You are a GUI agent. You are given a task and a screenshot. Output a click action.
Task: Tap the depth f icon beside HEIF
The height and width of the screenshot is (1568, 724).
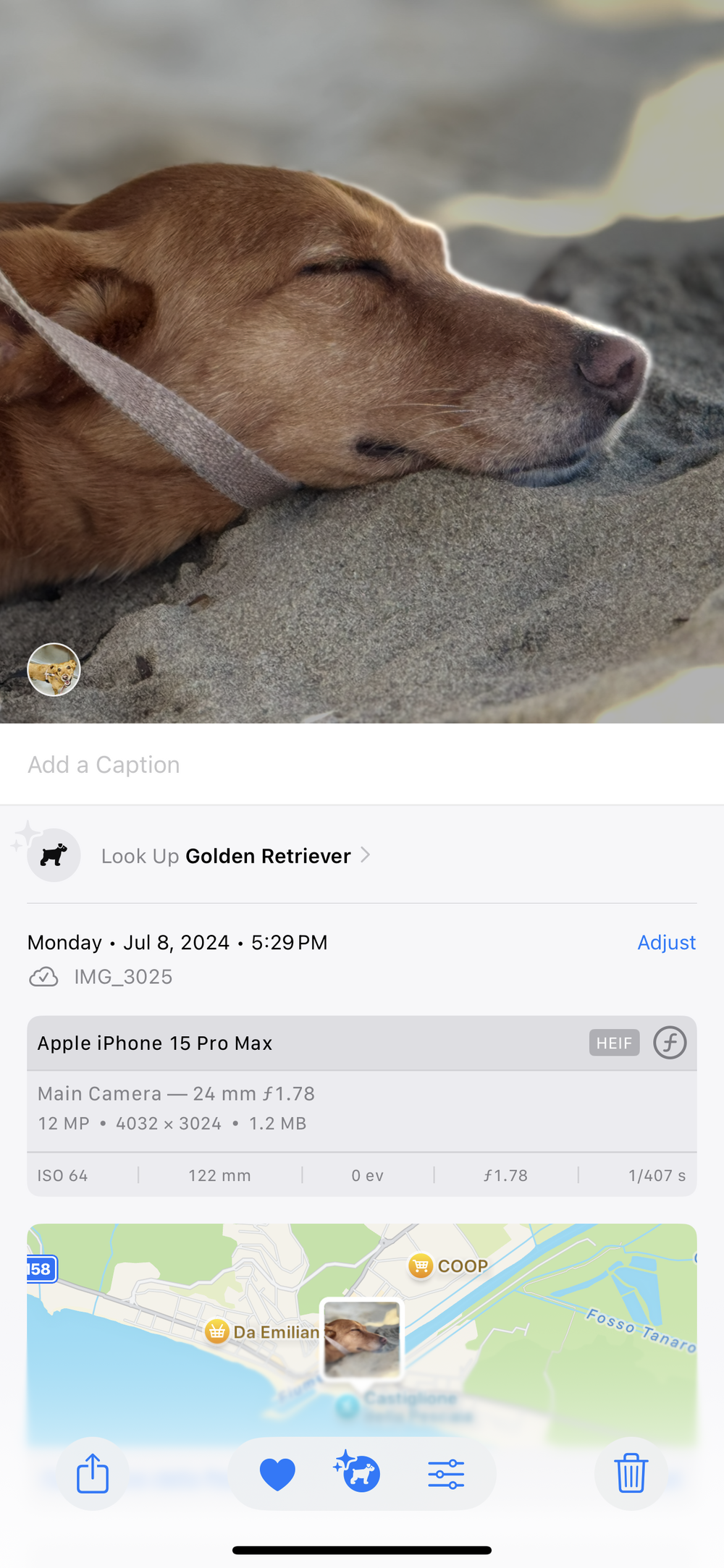[670, 1043]
